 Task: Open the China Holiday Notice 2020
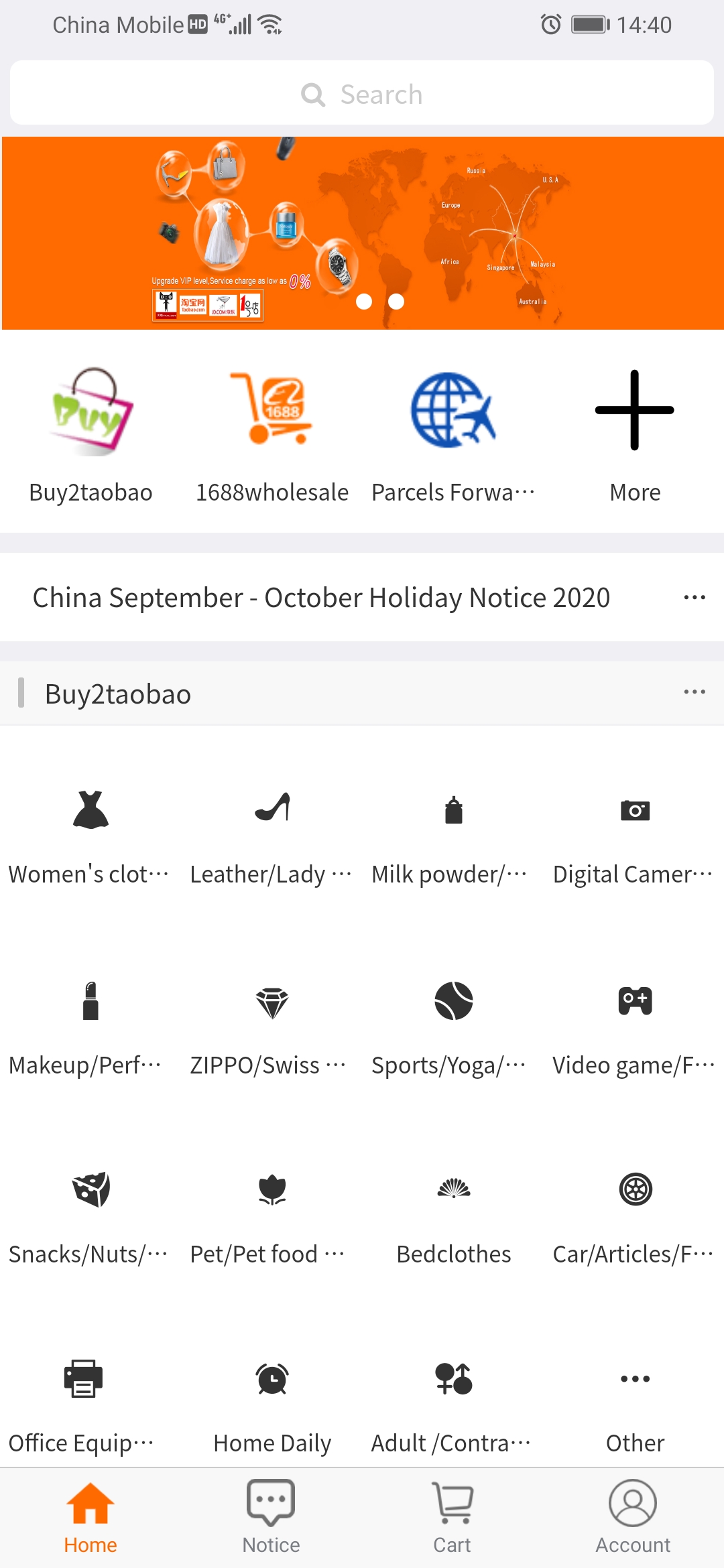pyautogui.click(x=322, y=598)
